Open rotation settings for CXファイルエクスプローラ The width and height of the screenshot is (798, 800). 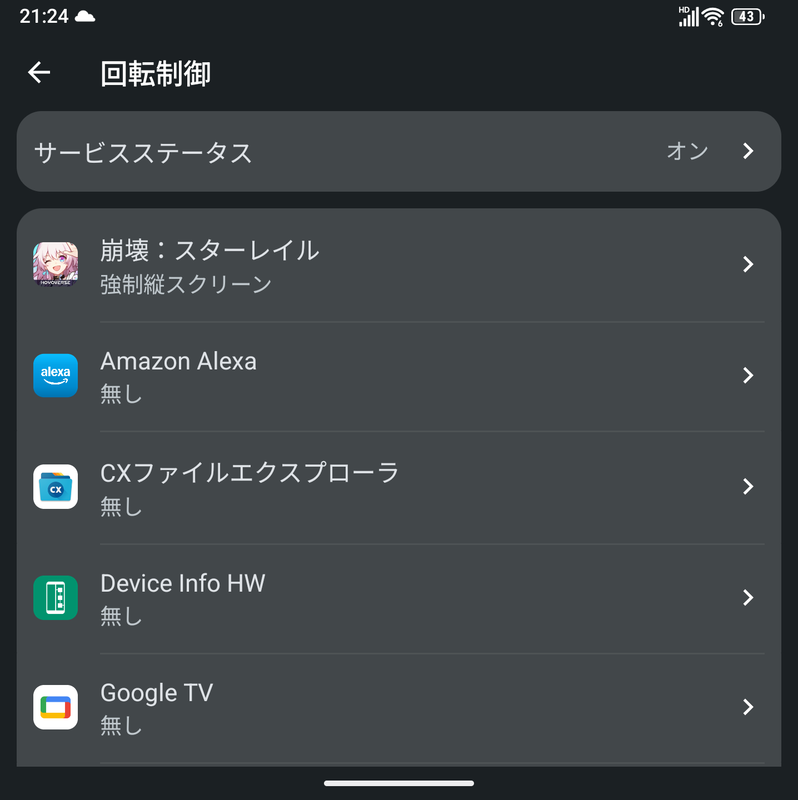pos(400,486)
